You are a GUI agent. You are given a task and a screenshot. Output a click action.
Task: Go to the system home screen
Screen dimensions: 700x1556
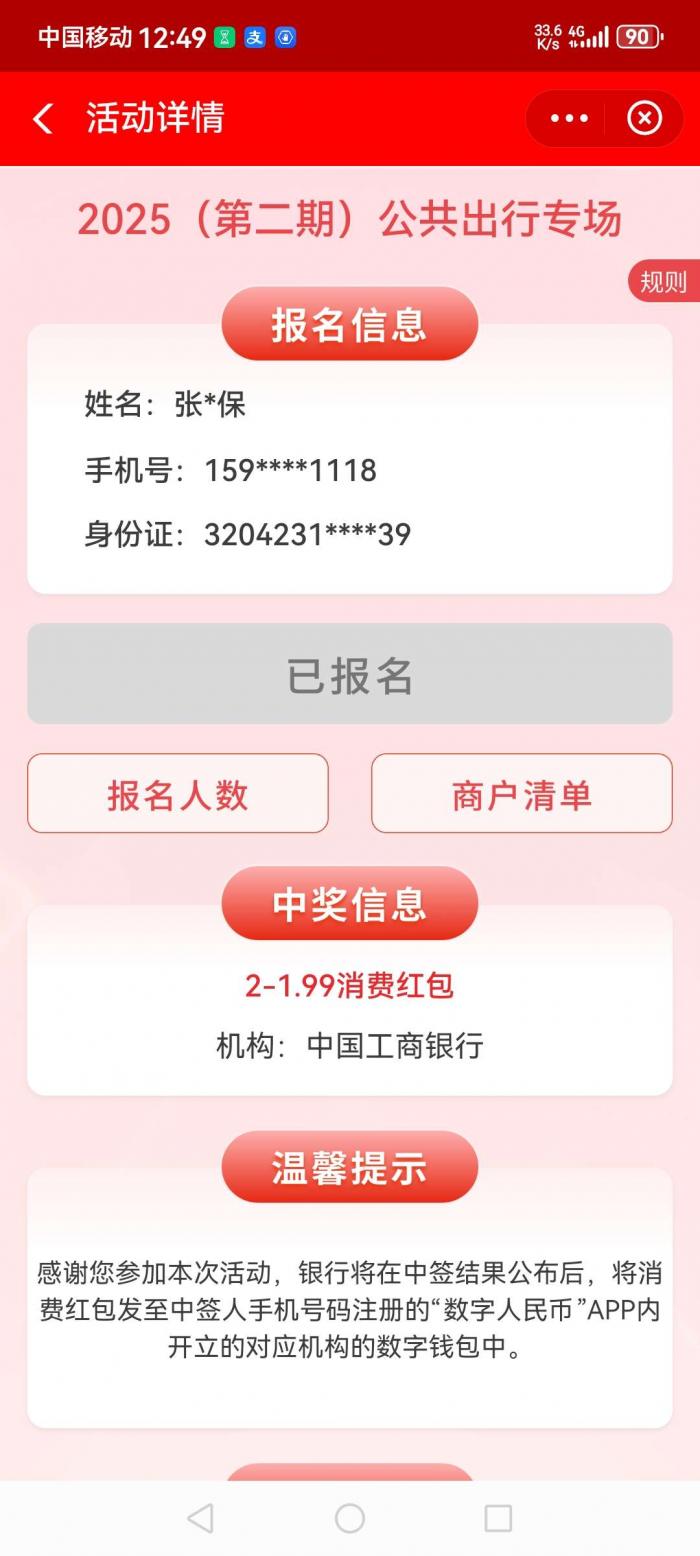[x=349, y=1518]
